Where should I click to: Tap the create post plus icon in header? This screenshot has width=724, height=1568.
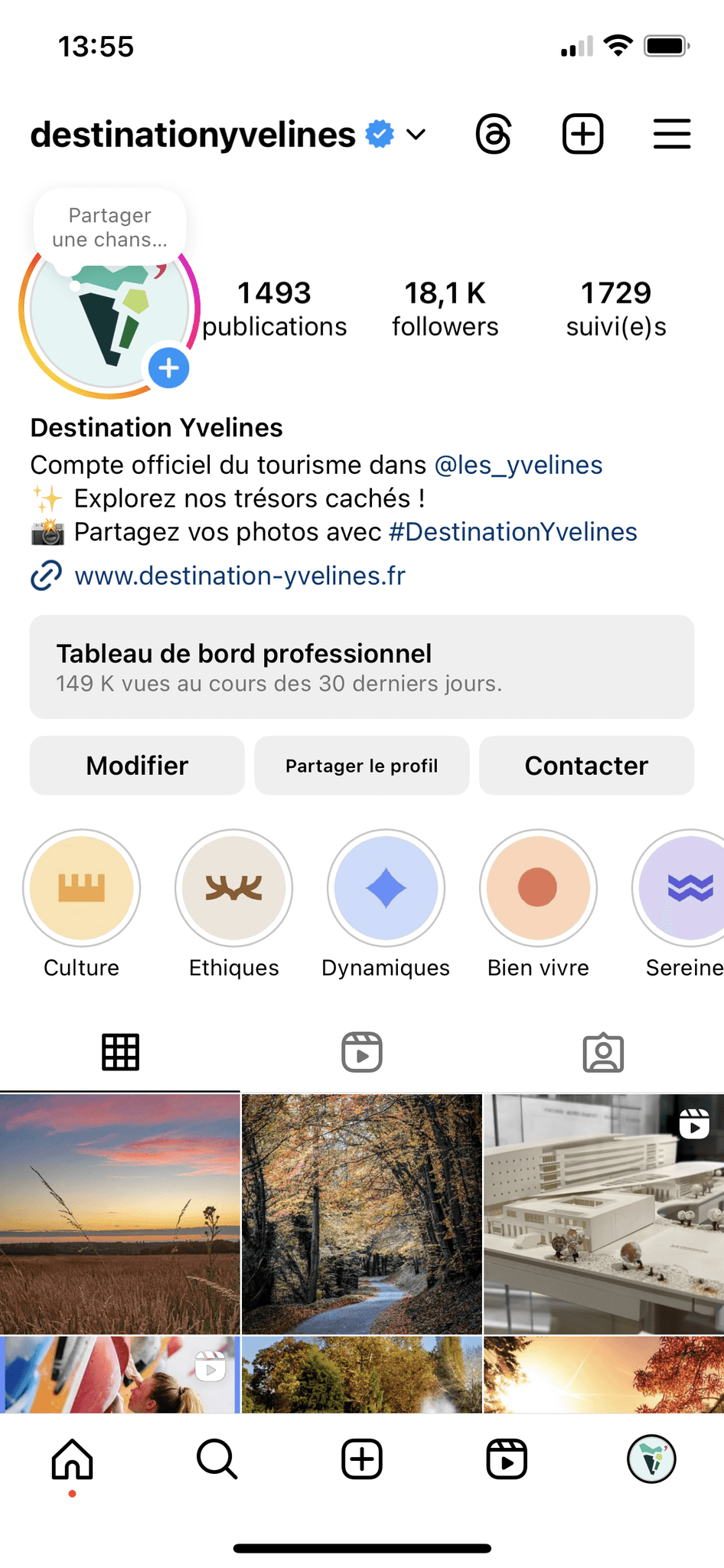pos(583,135)
